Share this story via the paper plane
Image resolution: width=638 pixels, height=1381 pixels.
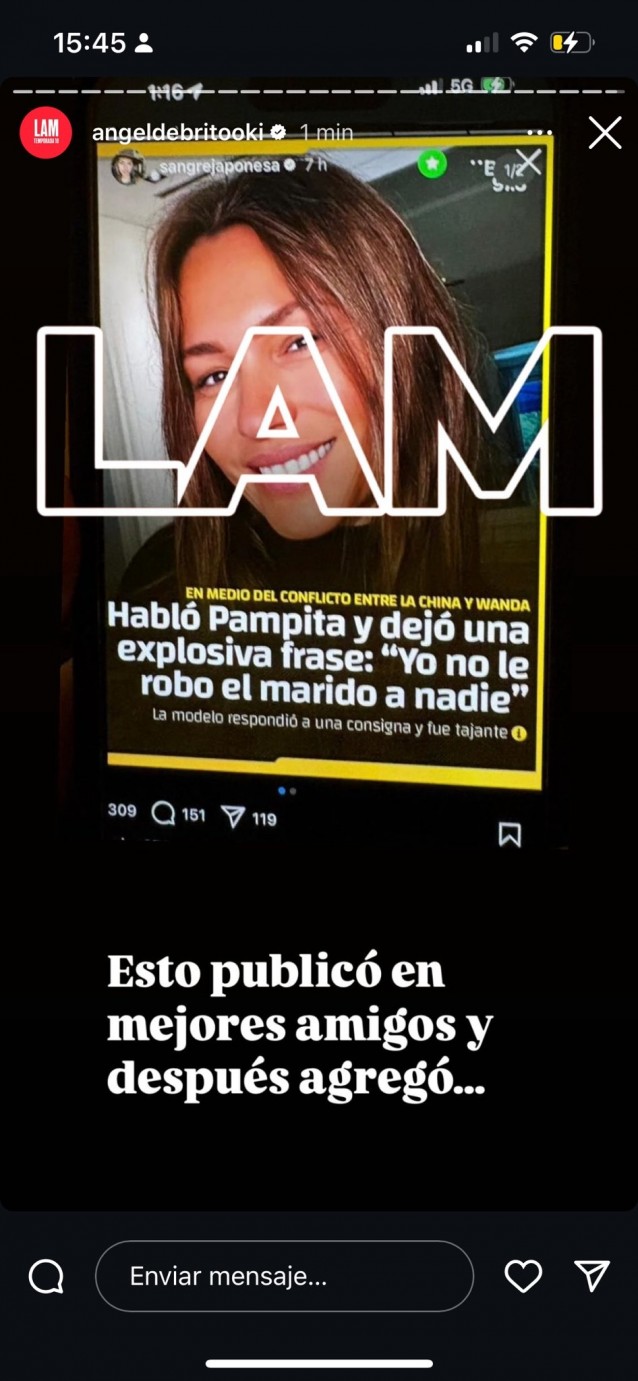coord(592,1275)
